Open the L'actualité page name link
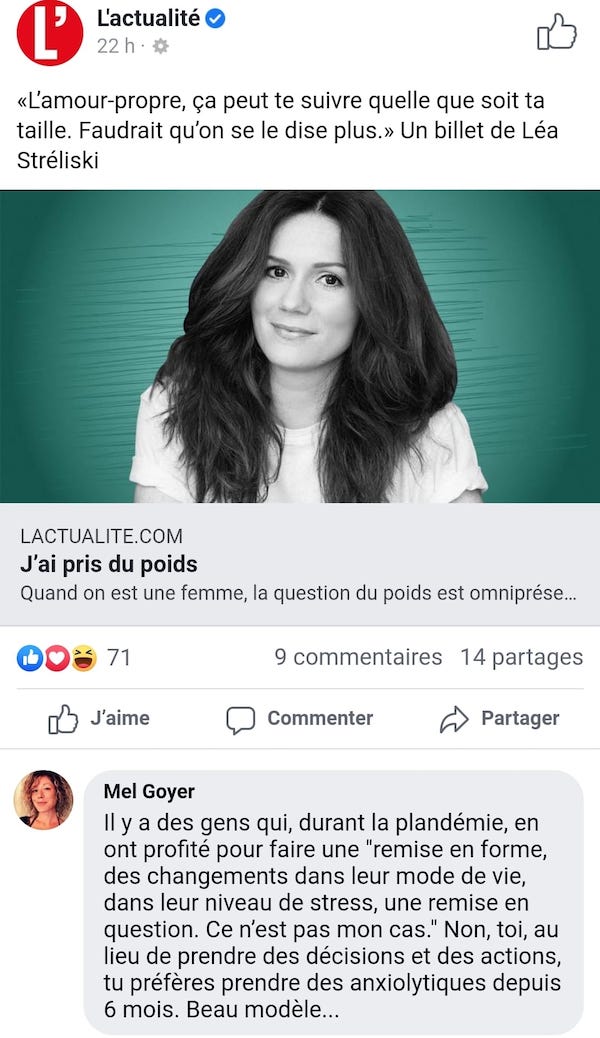This screenshot has height=1038, width=600. click(148, 18)
